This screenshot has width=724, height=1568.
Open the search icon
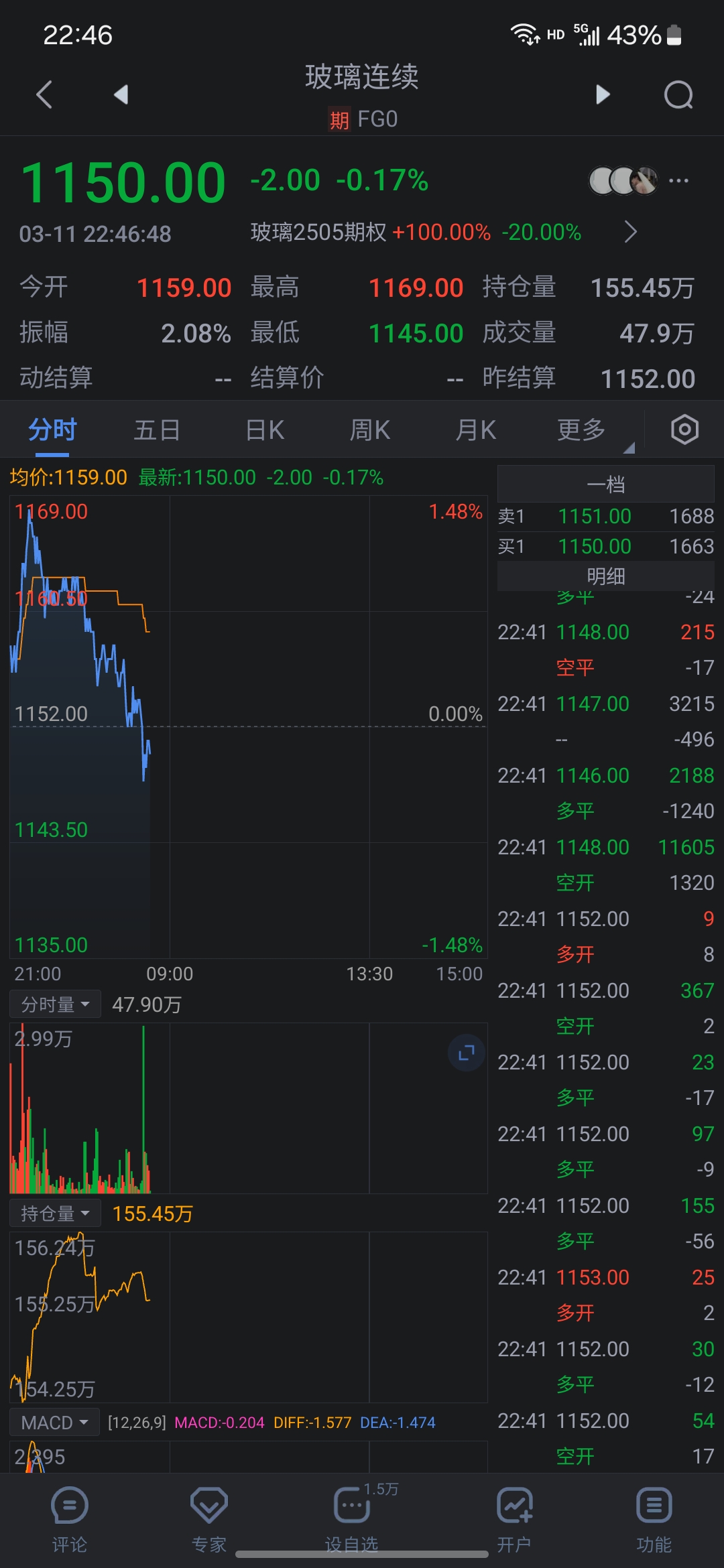(678, 94)
